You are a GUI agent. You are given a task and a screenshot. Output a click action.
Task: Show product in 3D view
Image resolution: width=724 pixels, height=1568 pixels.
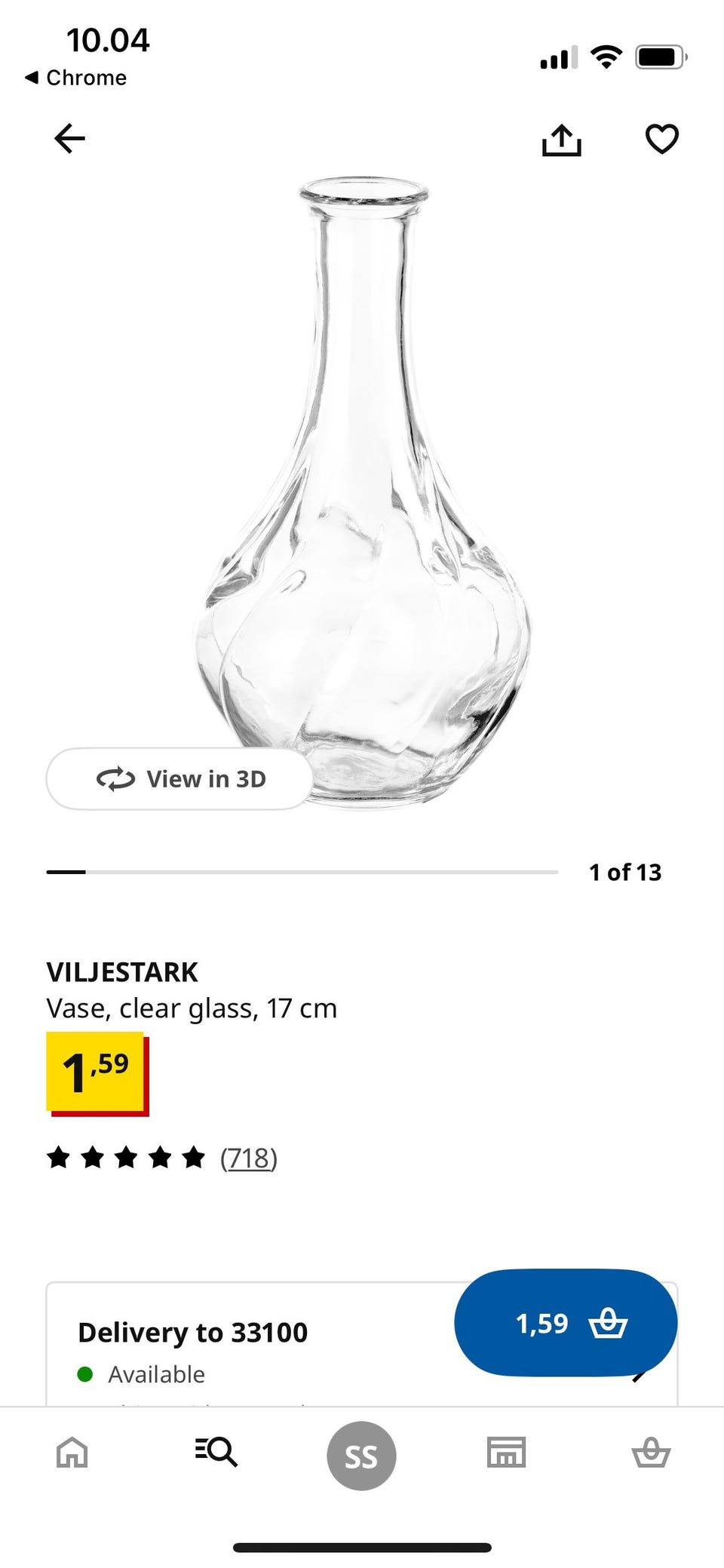pyautogui.click(x=179, y=779)
